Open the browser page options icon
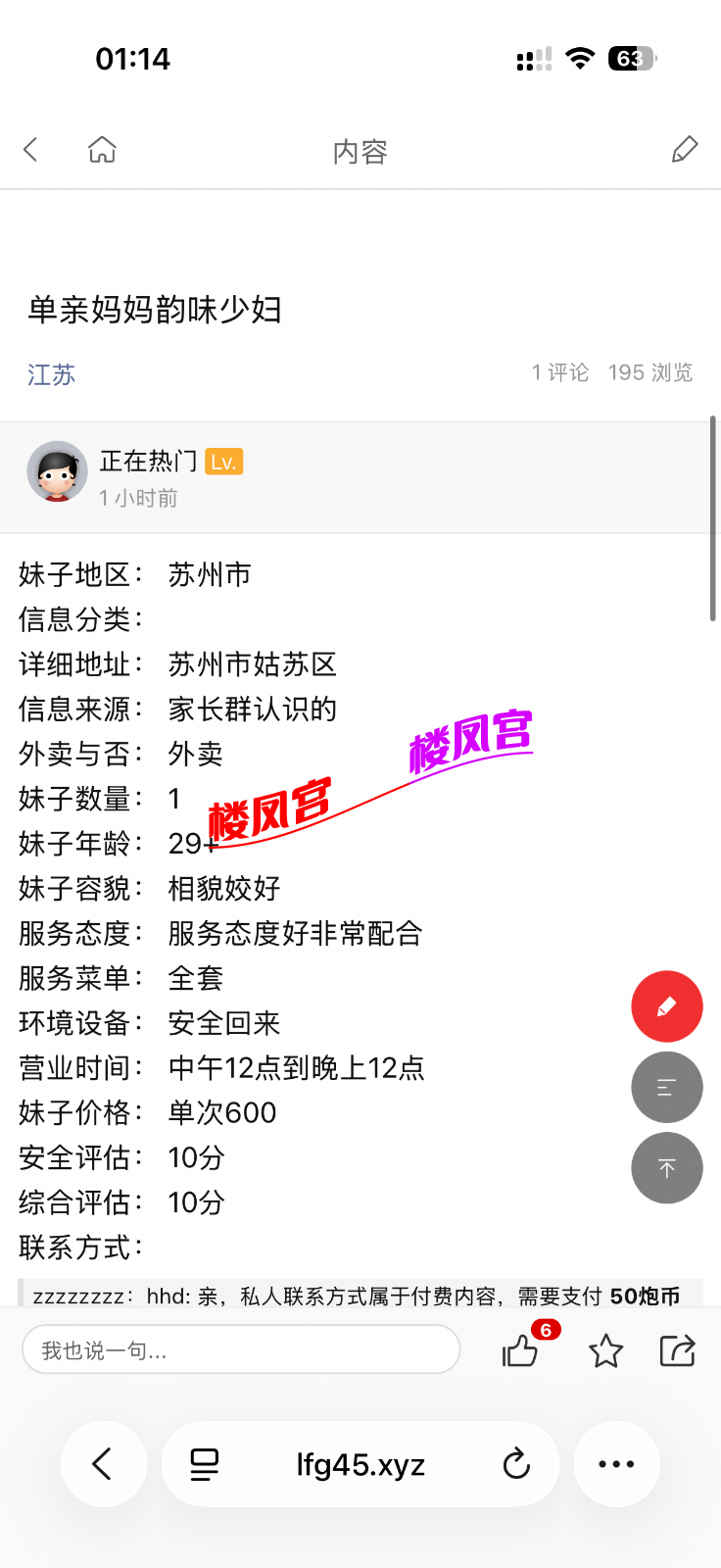This screenshot has height=1568, width=721. point(204,1464)
